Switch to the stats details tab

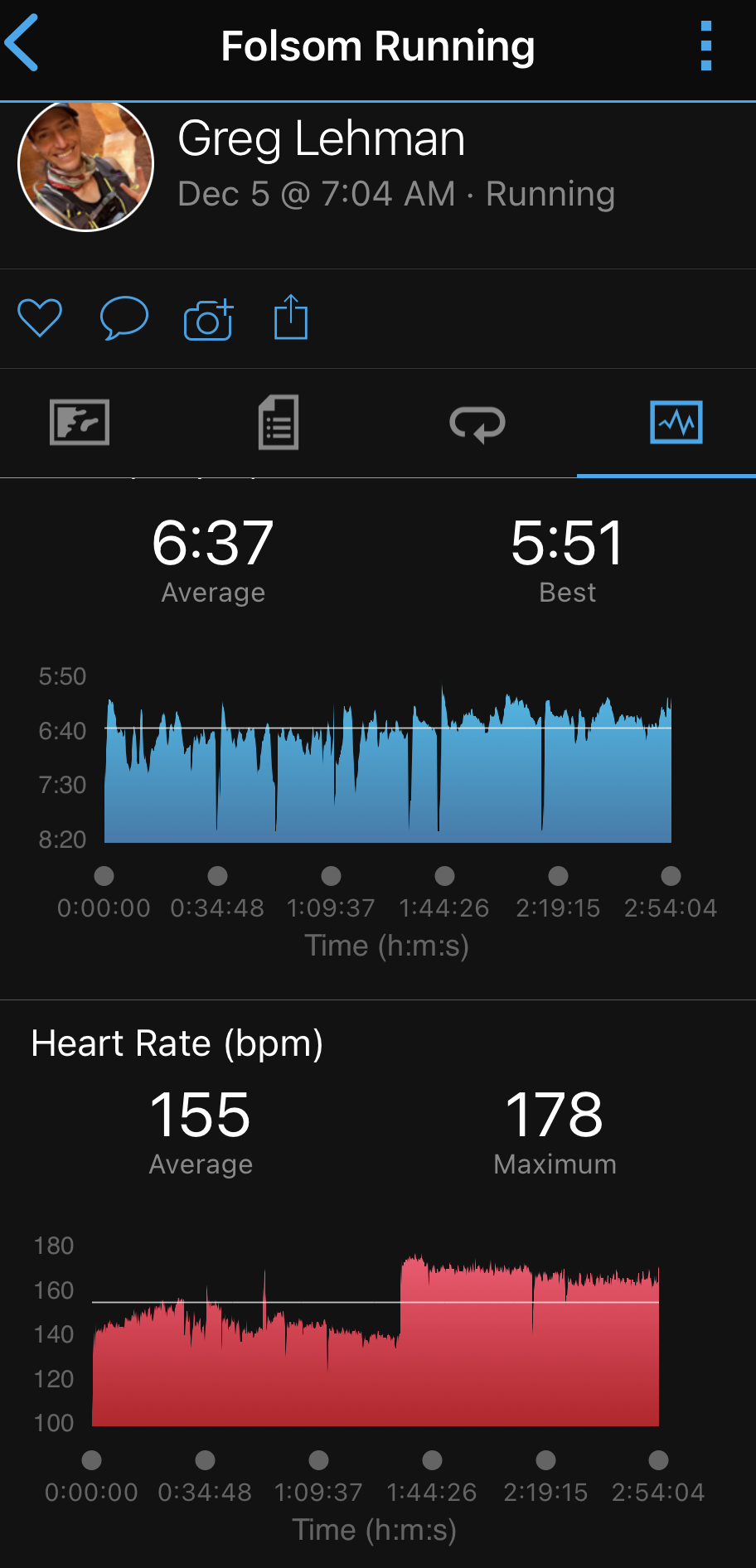point(279,423)
